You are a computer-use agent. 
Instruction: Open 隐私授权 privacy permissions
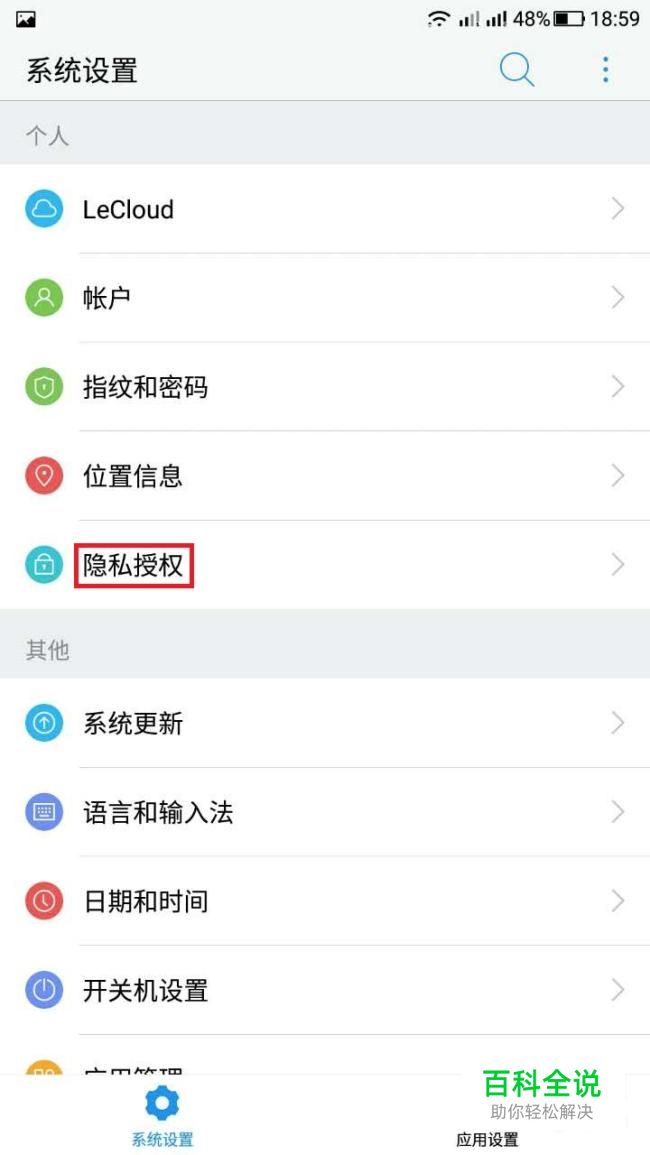click(x=325, y=566)
